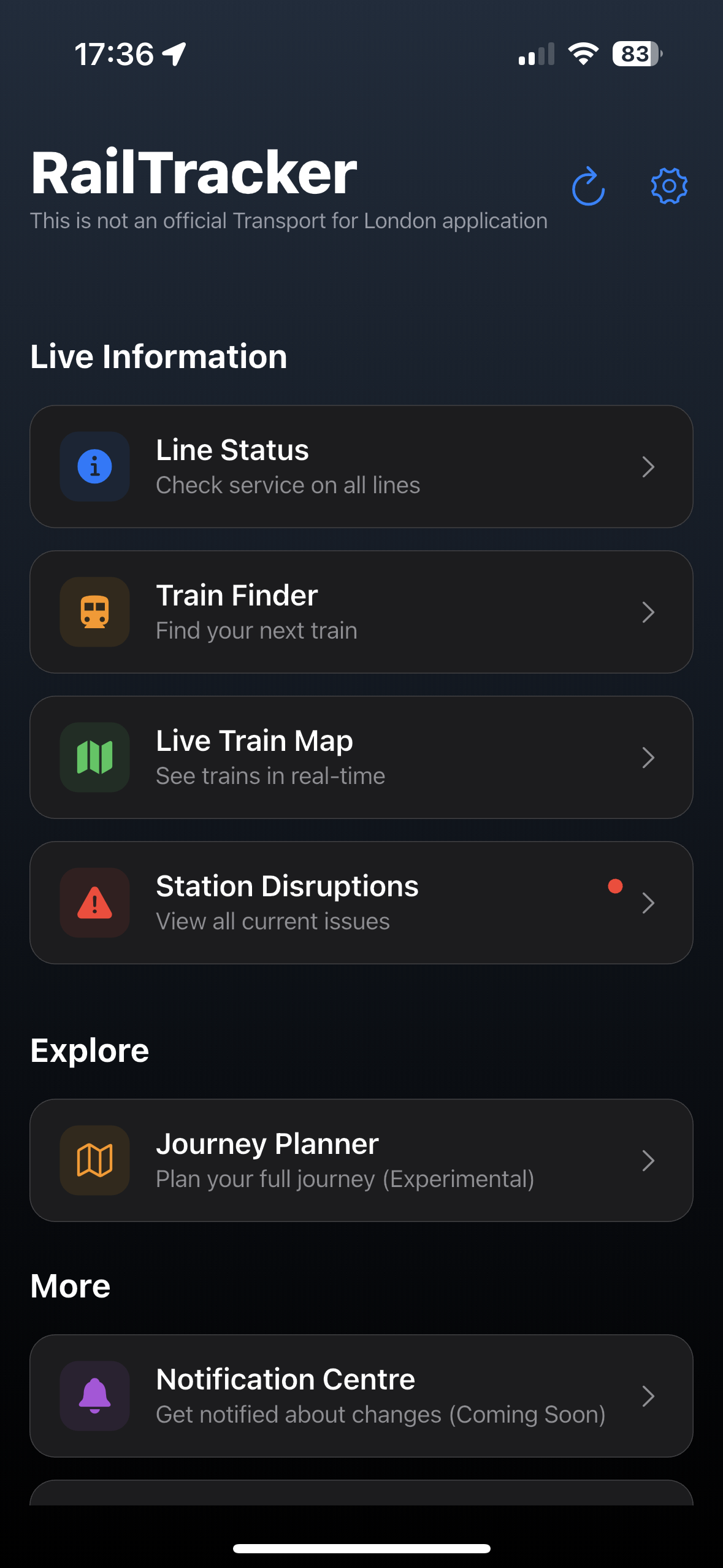Viewport: 723px width, 1568px height.
Task: Open Line Status
Action: pyautogui.click(x=361, y=467)
